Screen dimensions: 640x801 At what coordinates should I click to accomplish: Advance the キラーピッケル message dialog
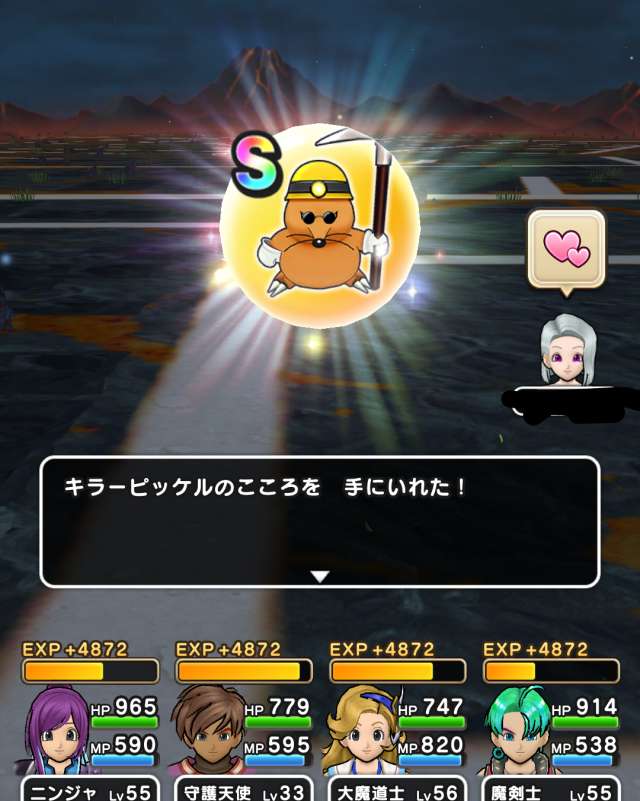pos(319,521)
